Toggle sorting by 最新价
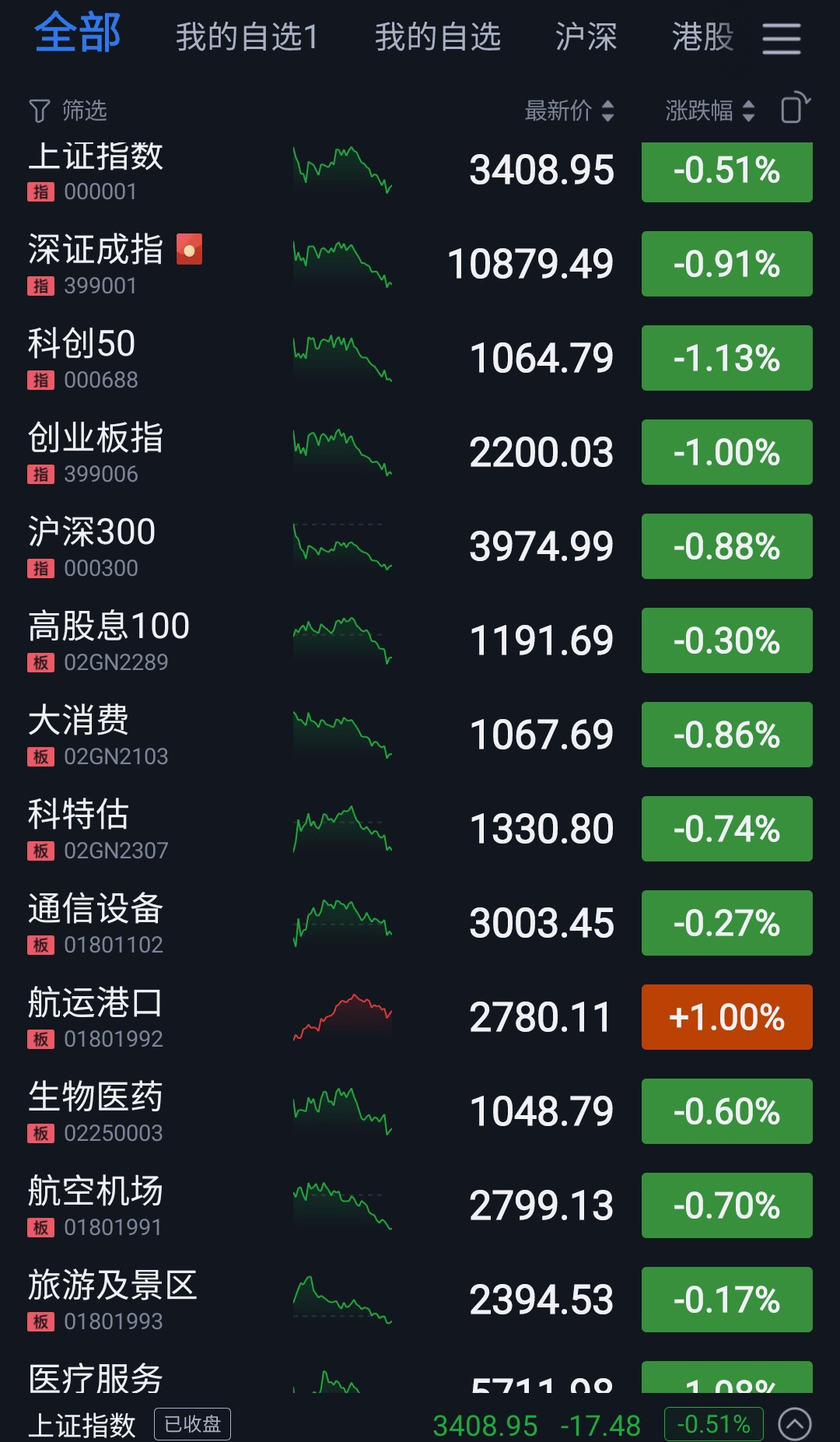This screenshot has height=1442, width=840. (x=557, y=111)
